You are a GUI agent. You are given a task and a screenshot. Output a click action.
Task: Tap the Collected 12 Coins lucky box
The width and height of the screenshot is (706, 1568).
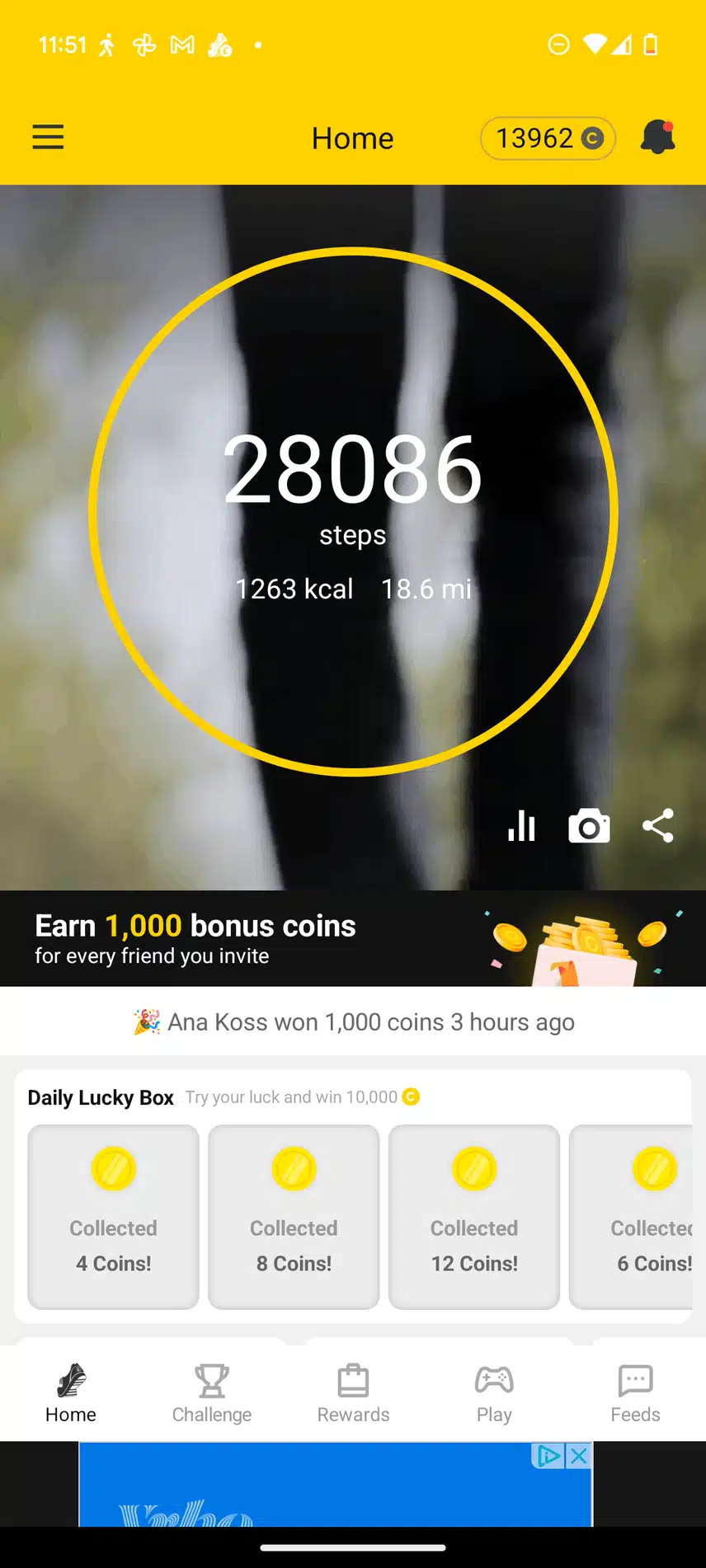(x=474, y=1216)
